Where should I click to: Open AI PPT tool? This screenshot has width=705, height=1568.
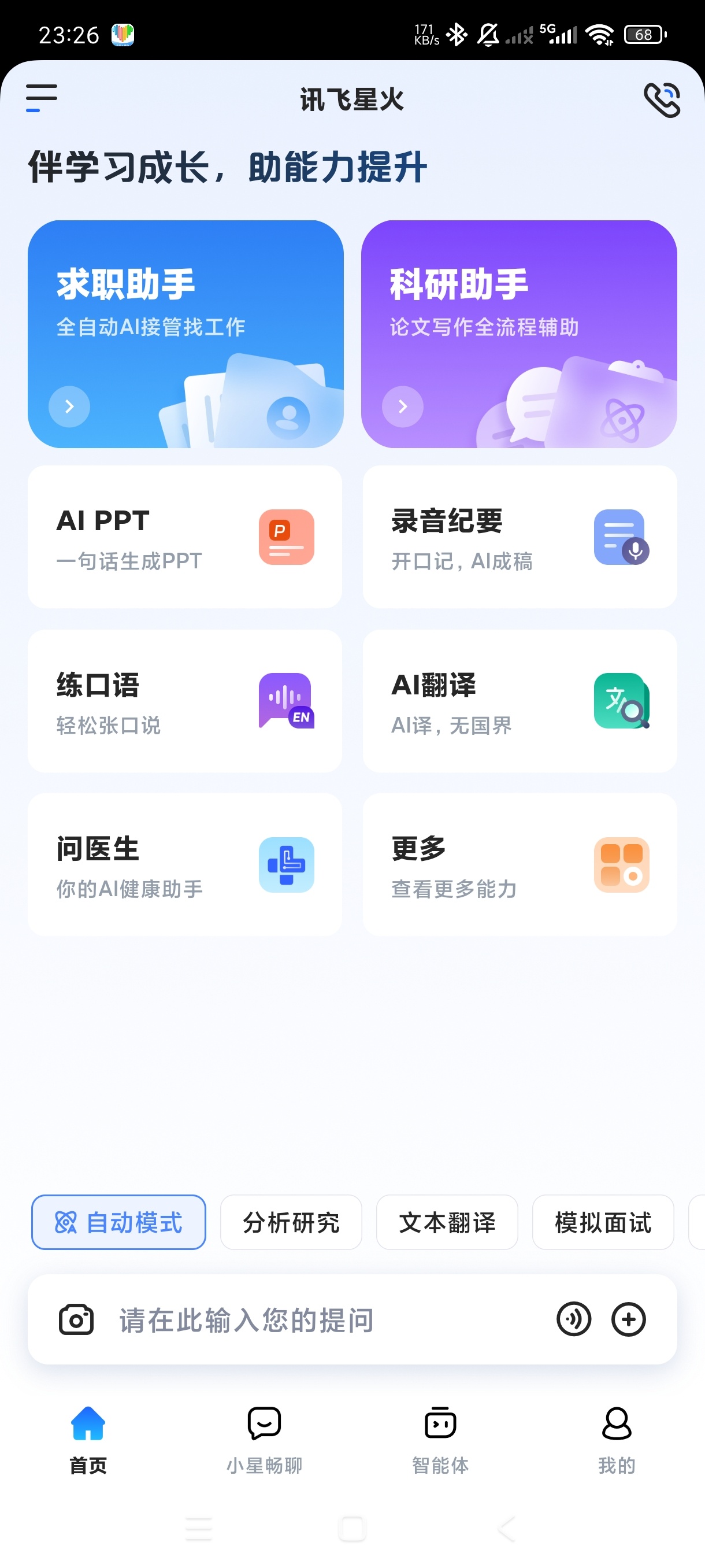pos(185,537)
